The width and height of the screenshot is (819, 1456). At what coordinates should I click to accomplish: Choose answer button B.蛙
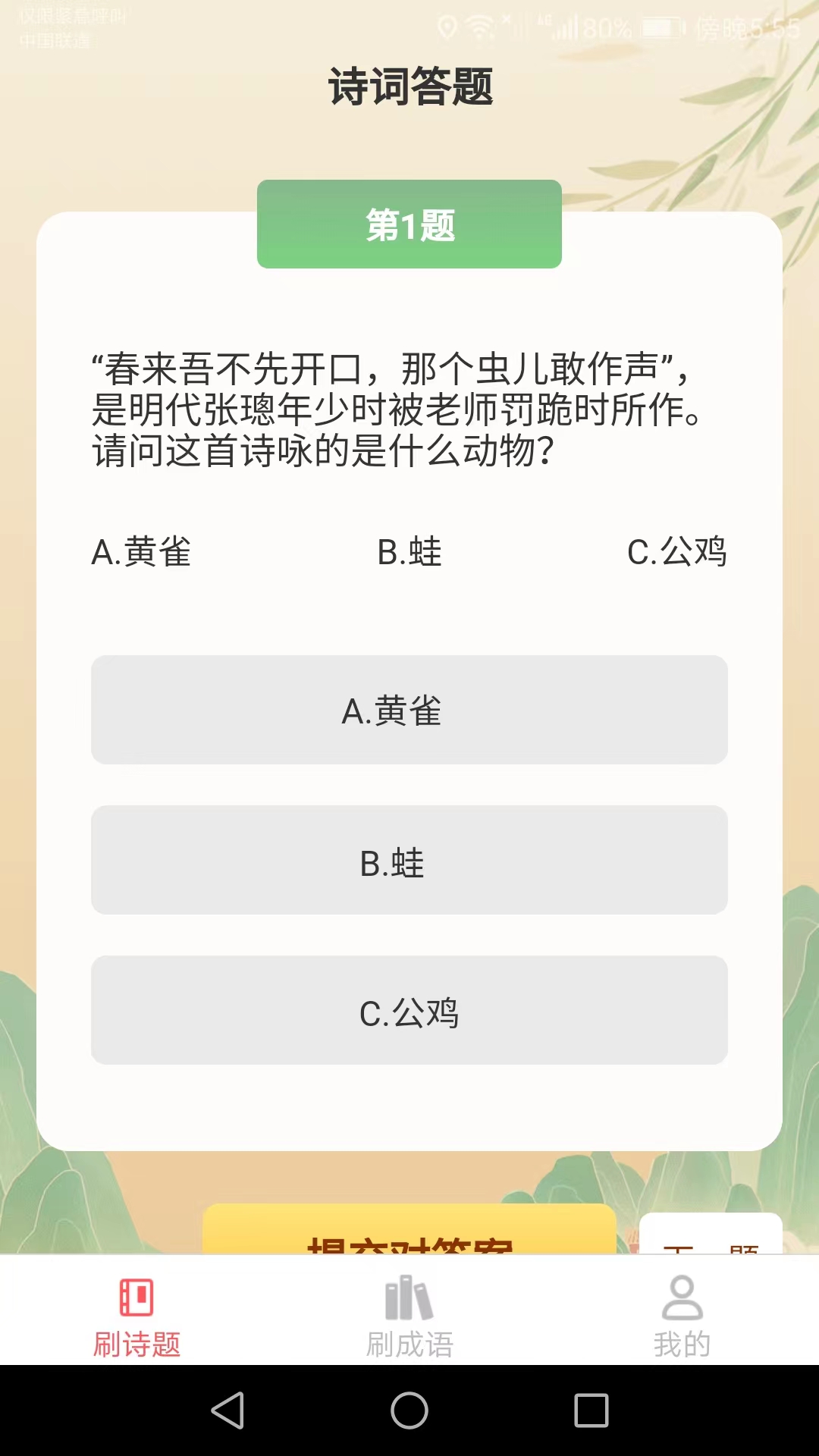409,860
